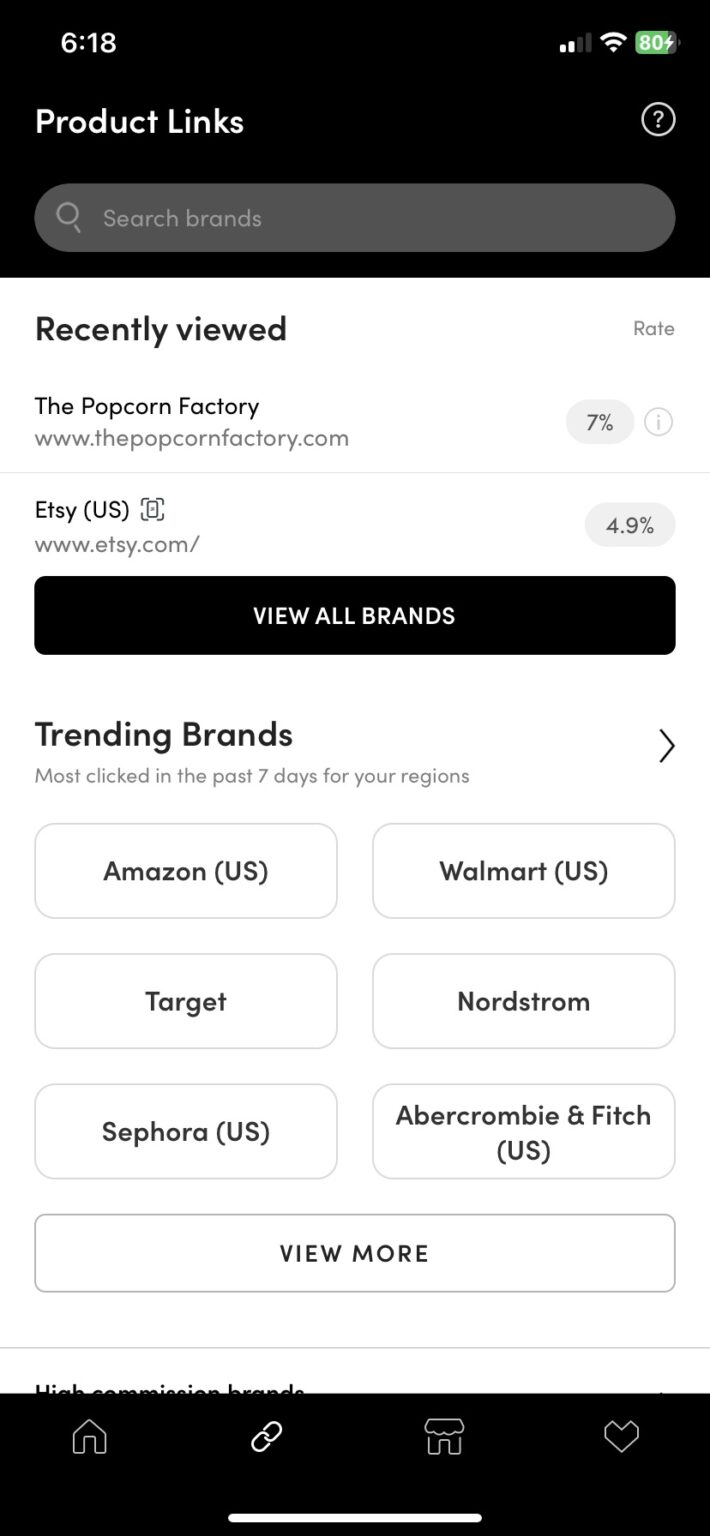The height and width of the screenshot is (1536, 710).
Task: Open the favorites heart tab
Action: click(621, 1437)
